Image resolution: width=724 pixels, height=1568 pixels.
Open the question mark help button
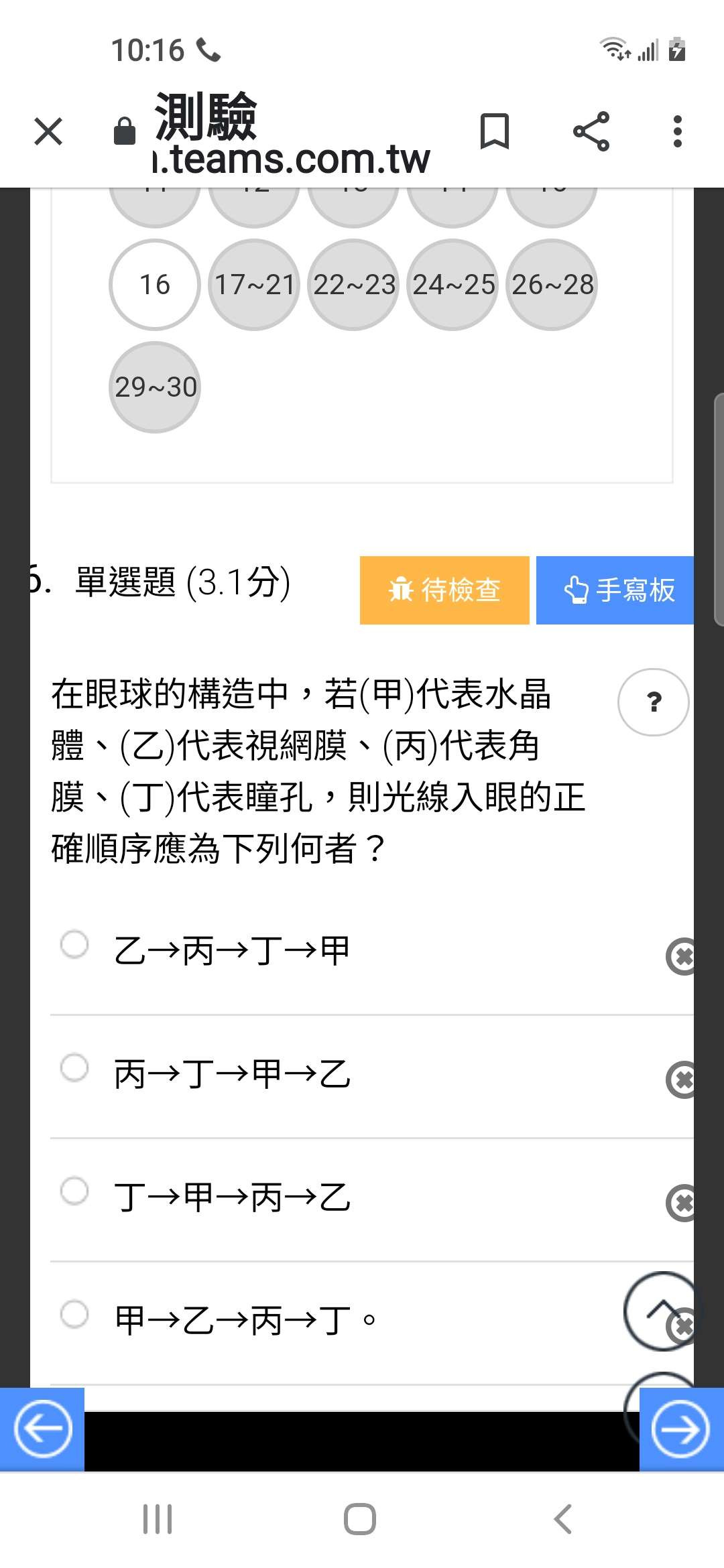[x=653, y=702]
